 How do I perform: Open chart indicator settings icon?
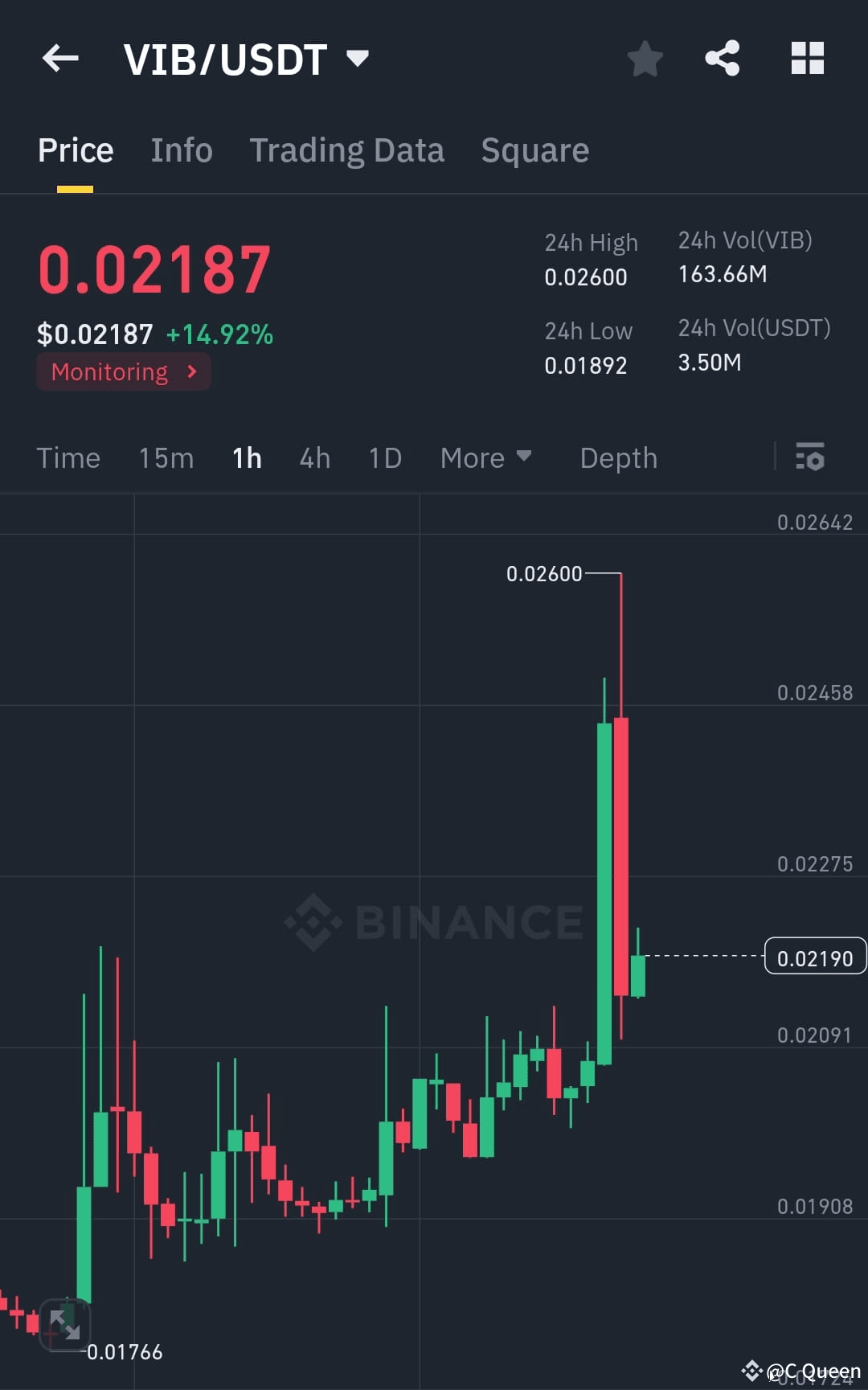pos(811,457)
